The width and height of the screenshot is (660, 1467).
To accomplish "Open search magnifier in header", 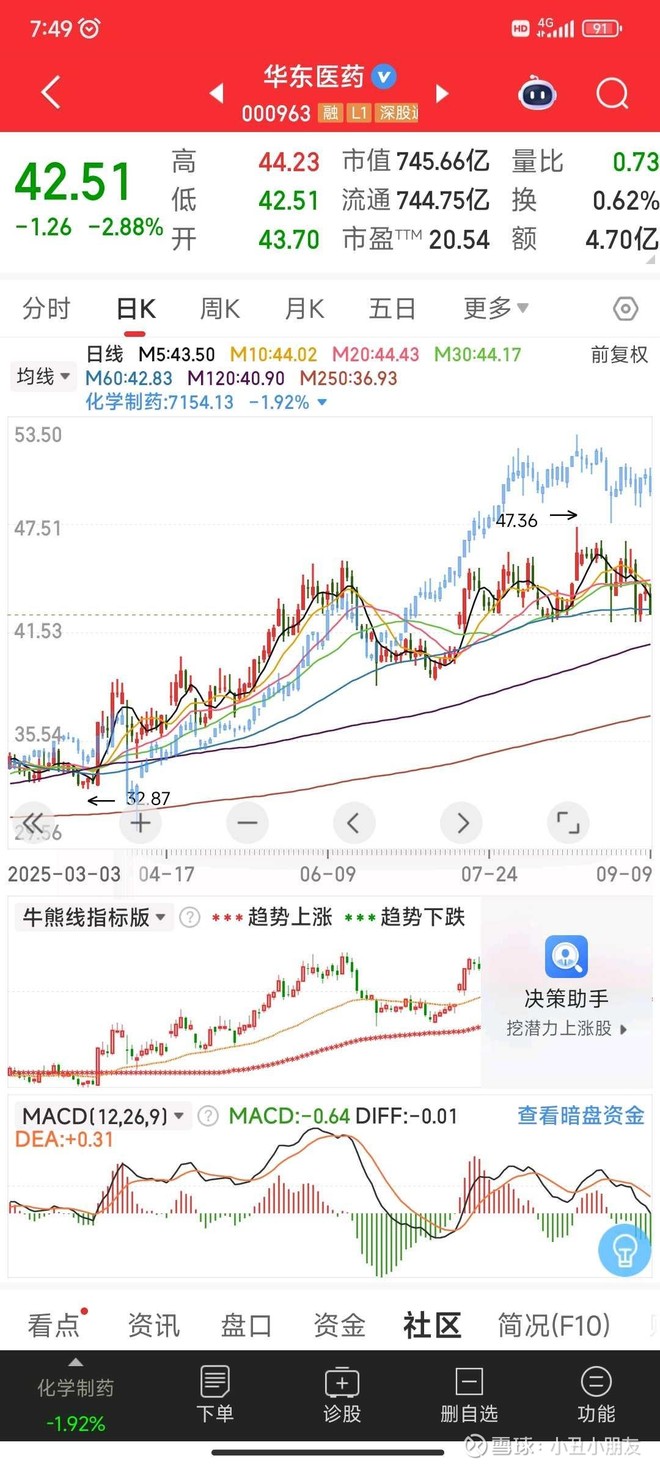I will 611,93.
